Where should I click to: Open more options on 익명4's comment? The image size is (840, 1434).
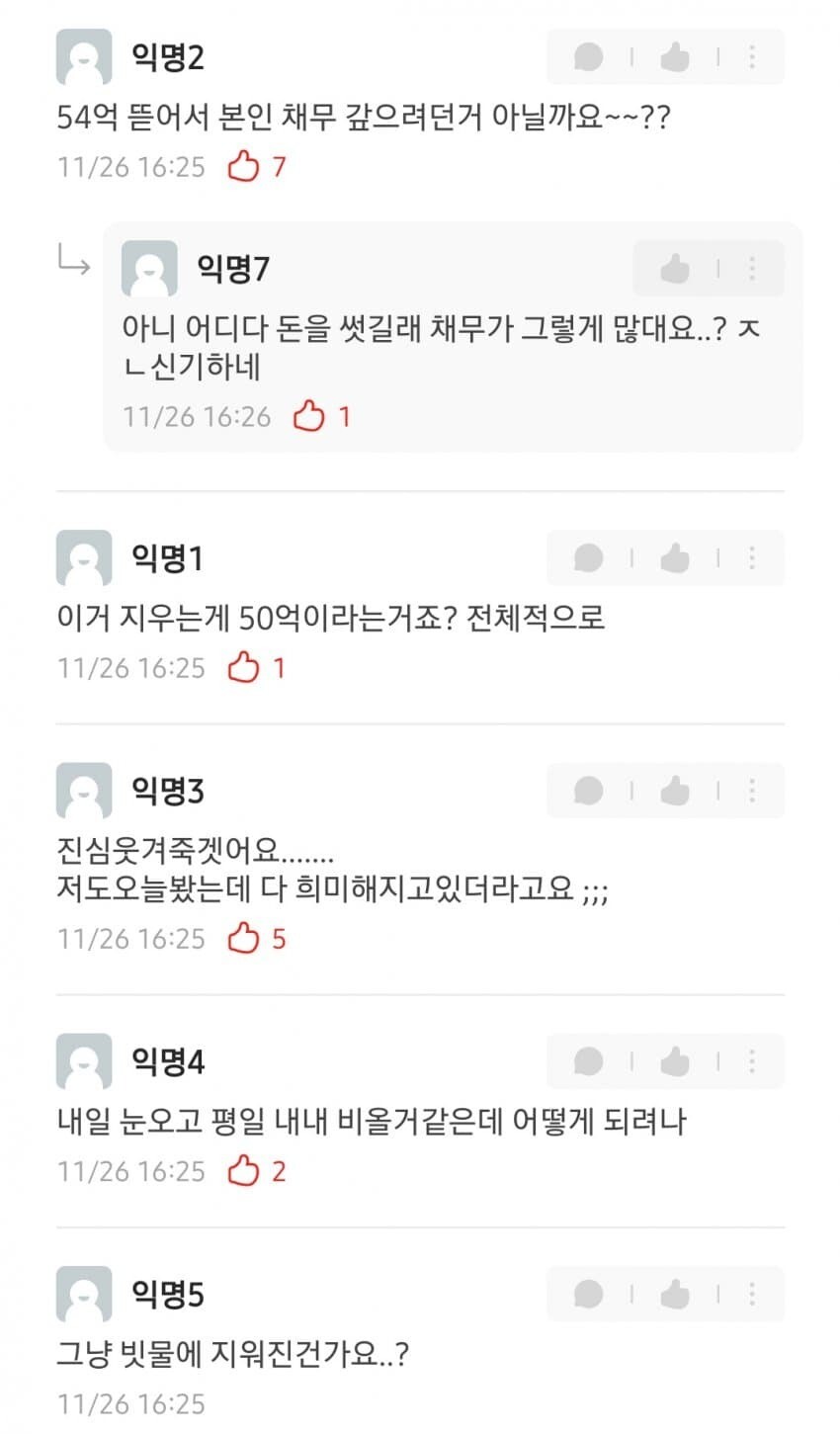tap(752, 1060)
